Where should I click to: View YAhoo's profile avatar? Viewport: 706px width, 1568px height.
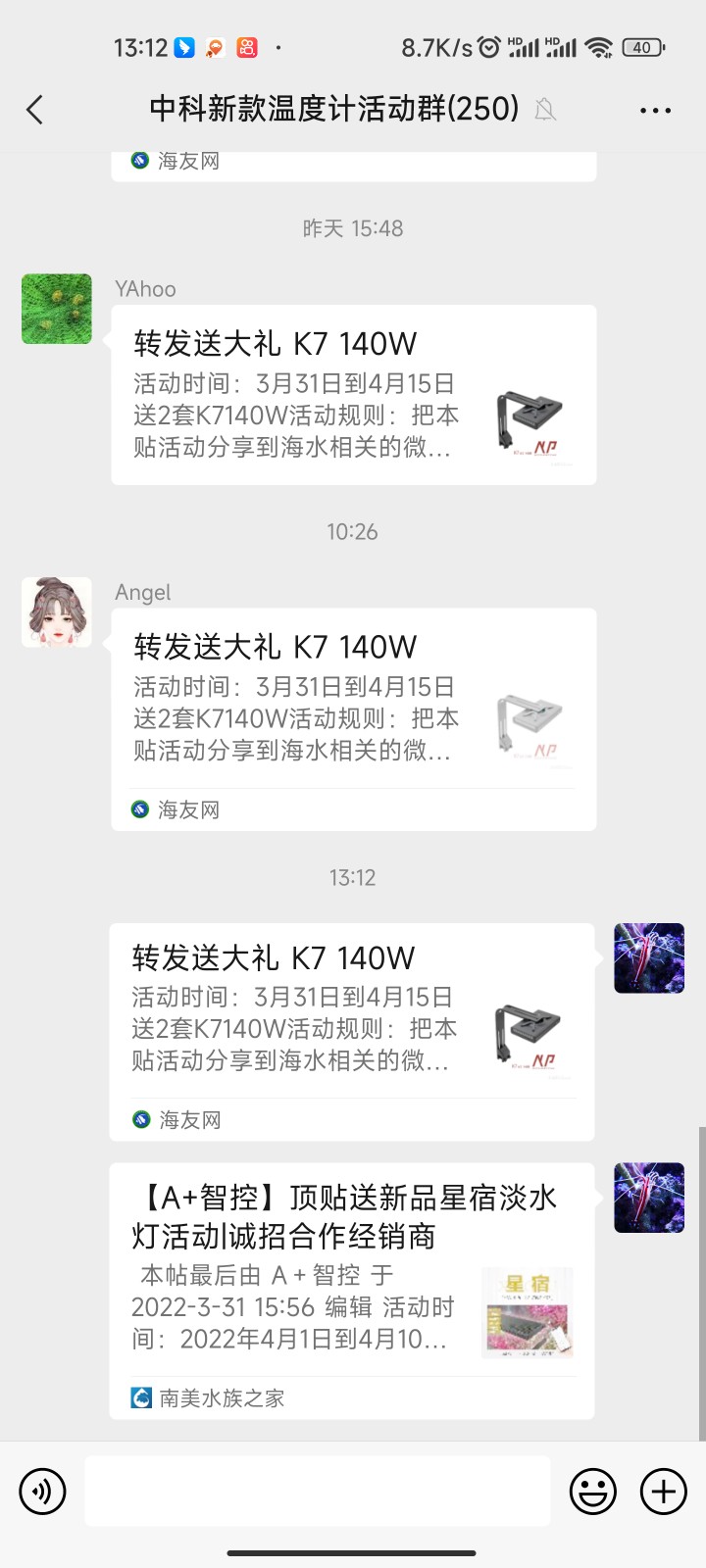pos(57,310)
